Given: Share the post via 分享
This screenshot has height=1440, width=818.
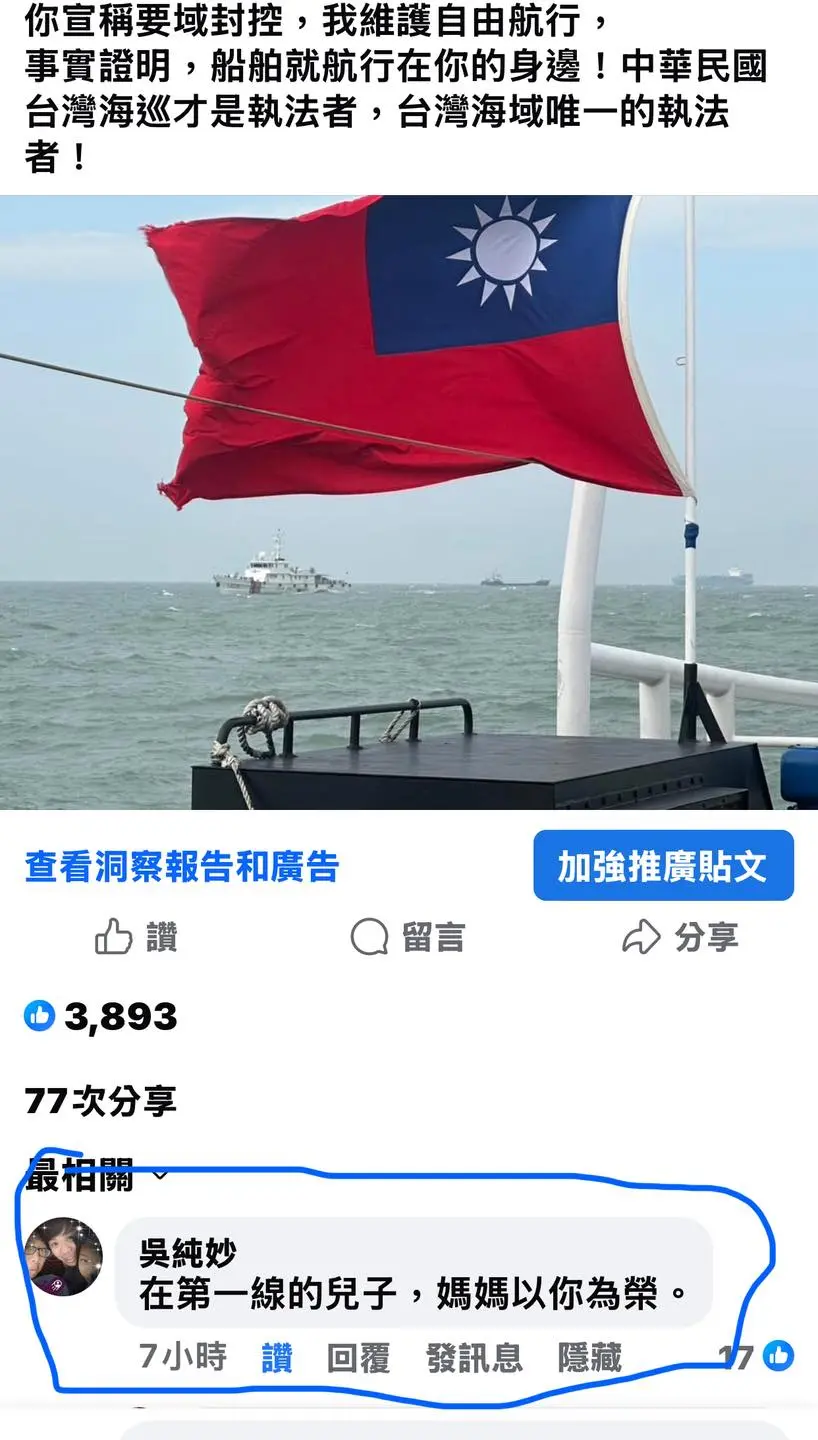Looking at the screenshot, I should [680, 937].
